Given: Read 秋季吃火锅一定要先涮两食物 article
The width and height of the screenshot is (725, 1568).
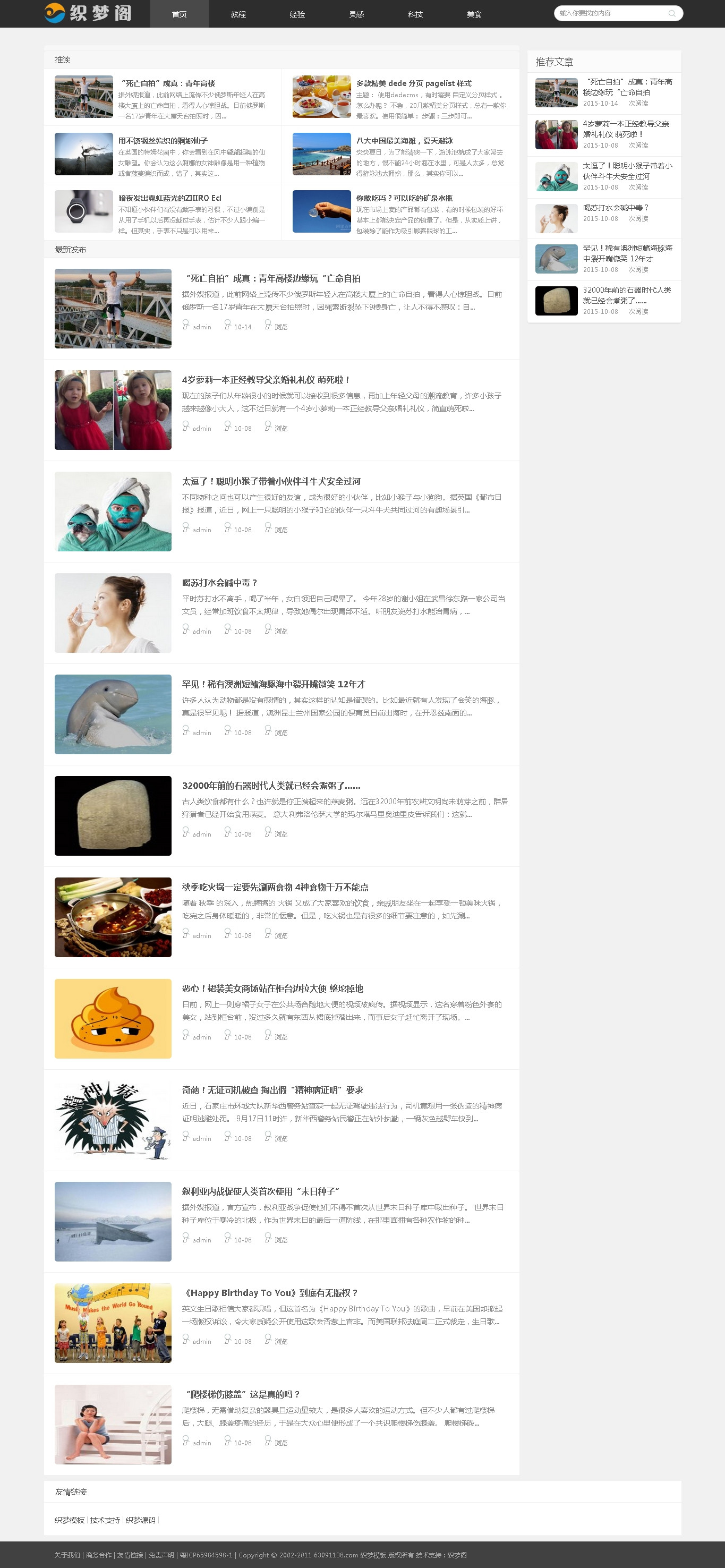Looking at the screenshot, I should pos(275,887).
